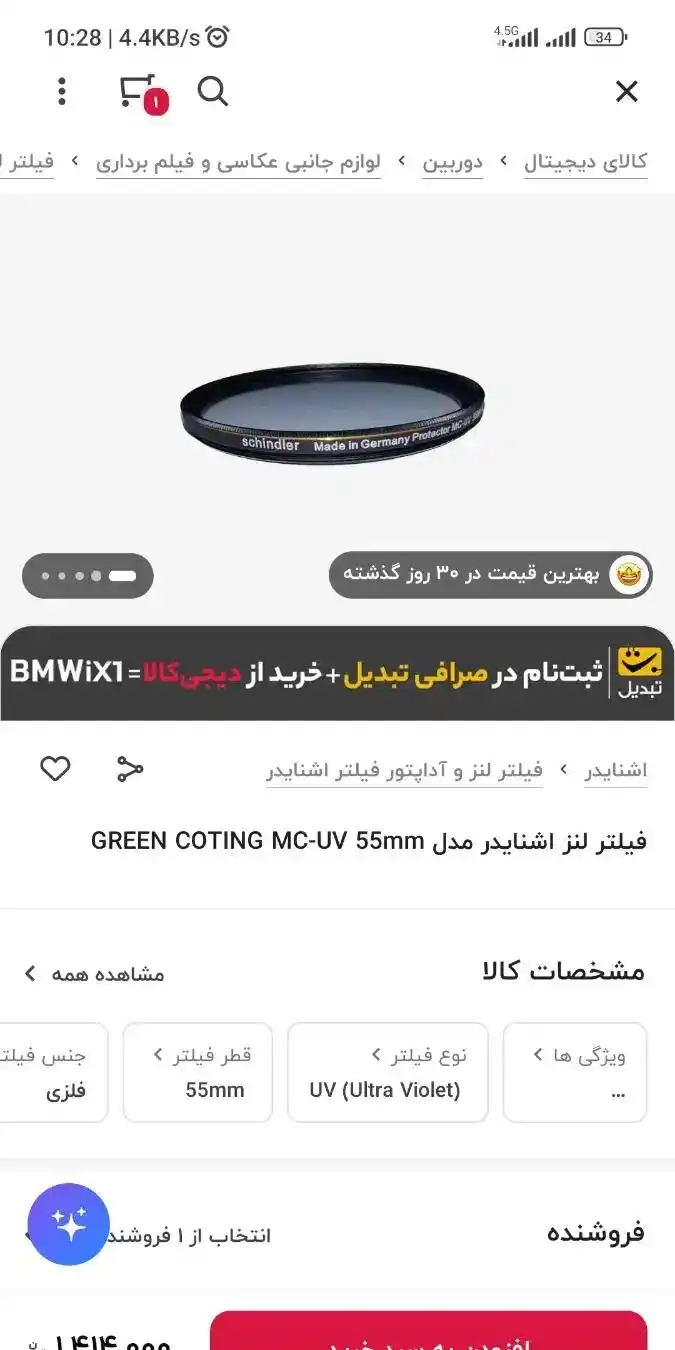Viewport: 675px width, 1350px height.
Task: Open the نوع فیلتر UV specification card
Action: click(387, 1072)
